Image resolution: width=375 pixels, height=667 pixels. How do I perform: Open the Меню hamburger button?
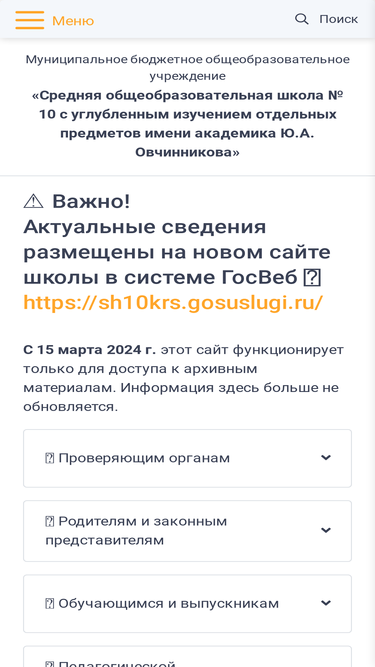(x=55, y=20)
